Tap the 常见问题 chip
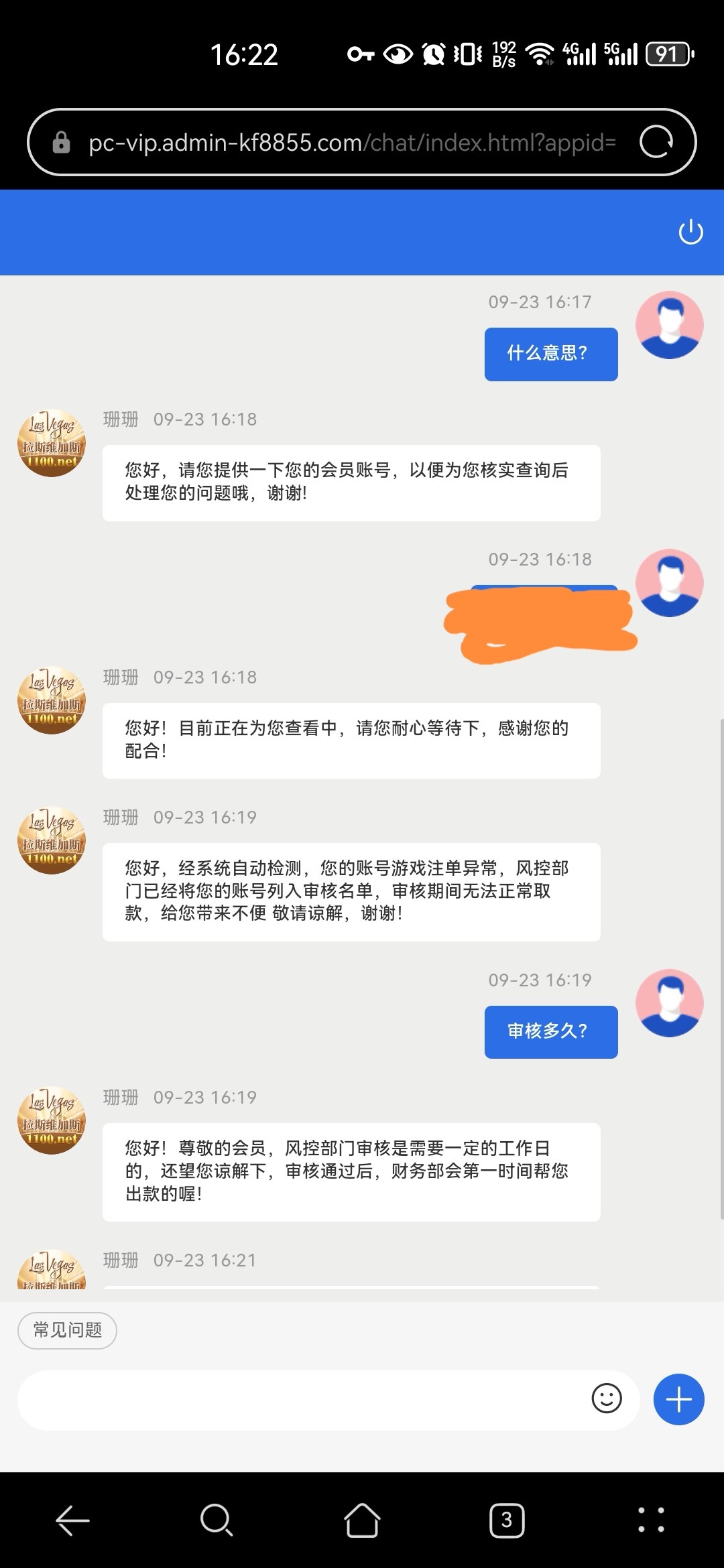The height and width of the screenshot is (1568, 724). 67,1330
